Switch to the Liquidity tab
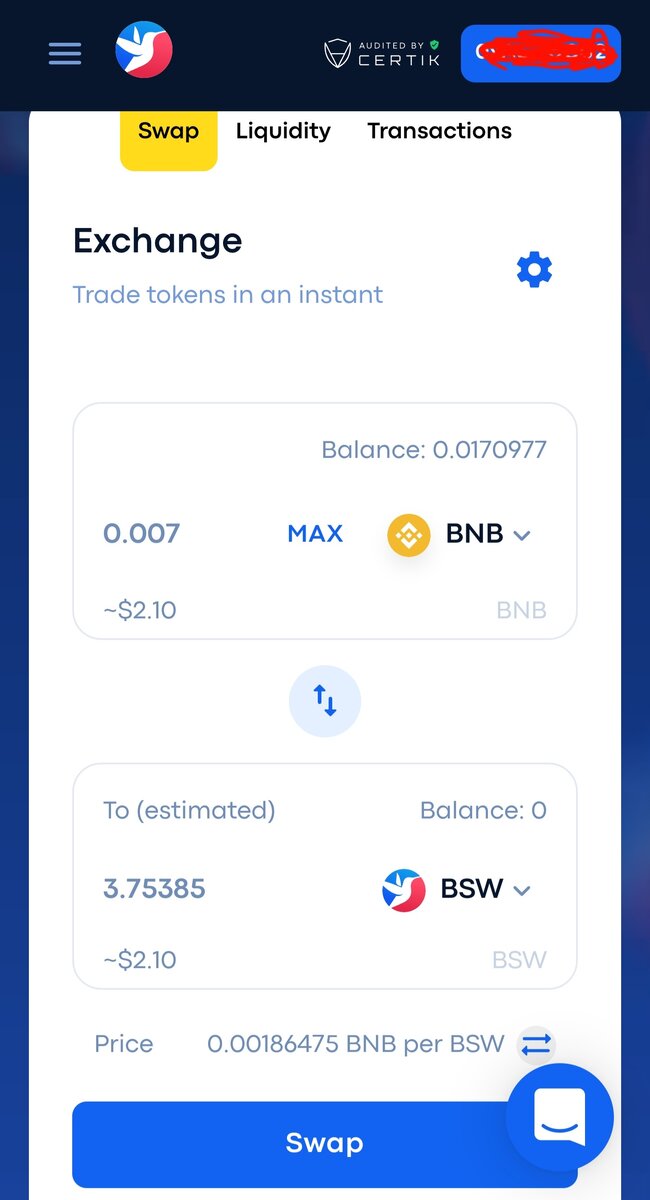The image size is (650, 1200). 283,131
